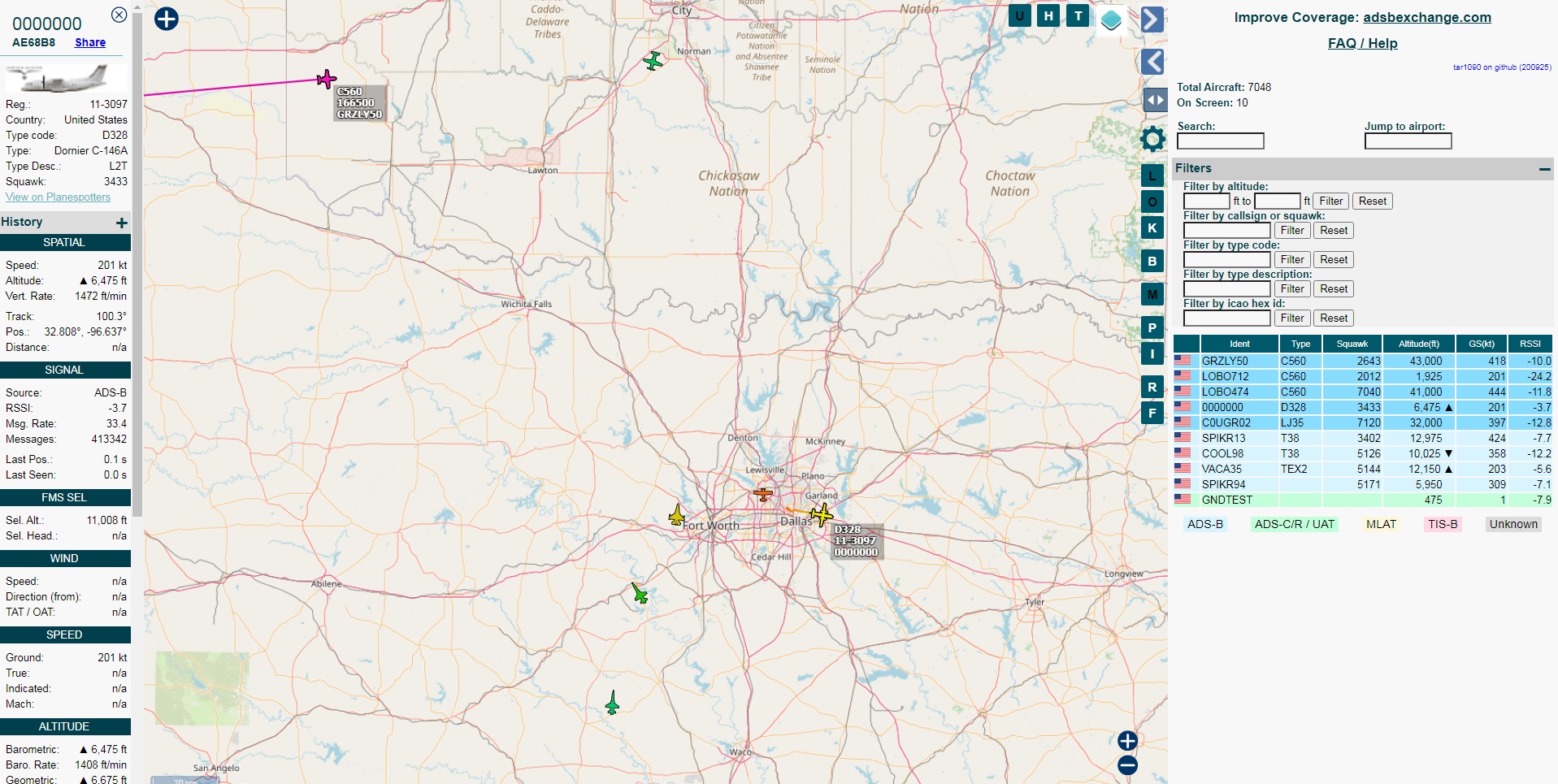Focus the aircraft Search field
Screen dimensions: 1558x784
click(x=1220, y=141)
